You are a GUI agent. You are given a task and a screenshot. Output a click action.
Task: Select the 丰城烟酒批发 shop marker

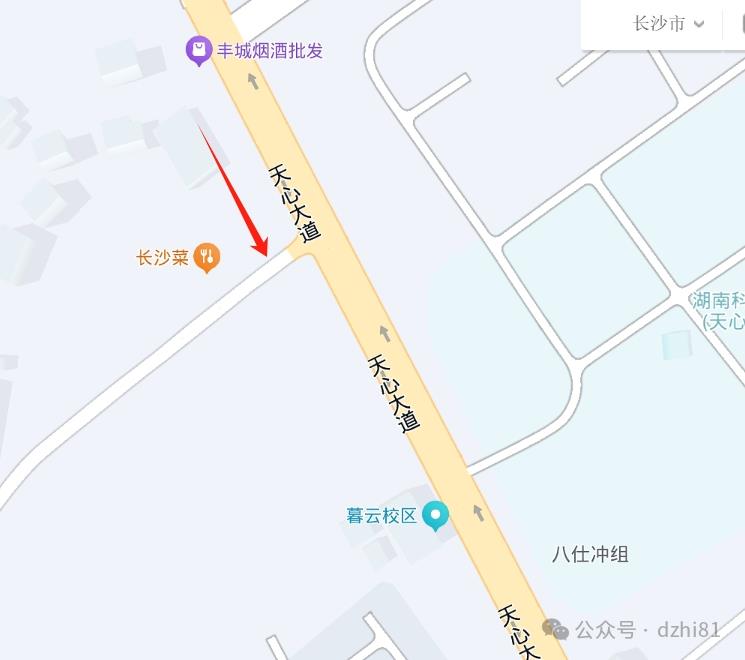[199, 49]
